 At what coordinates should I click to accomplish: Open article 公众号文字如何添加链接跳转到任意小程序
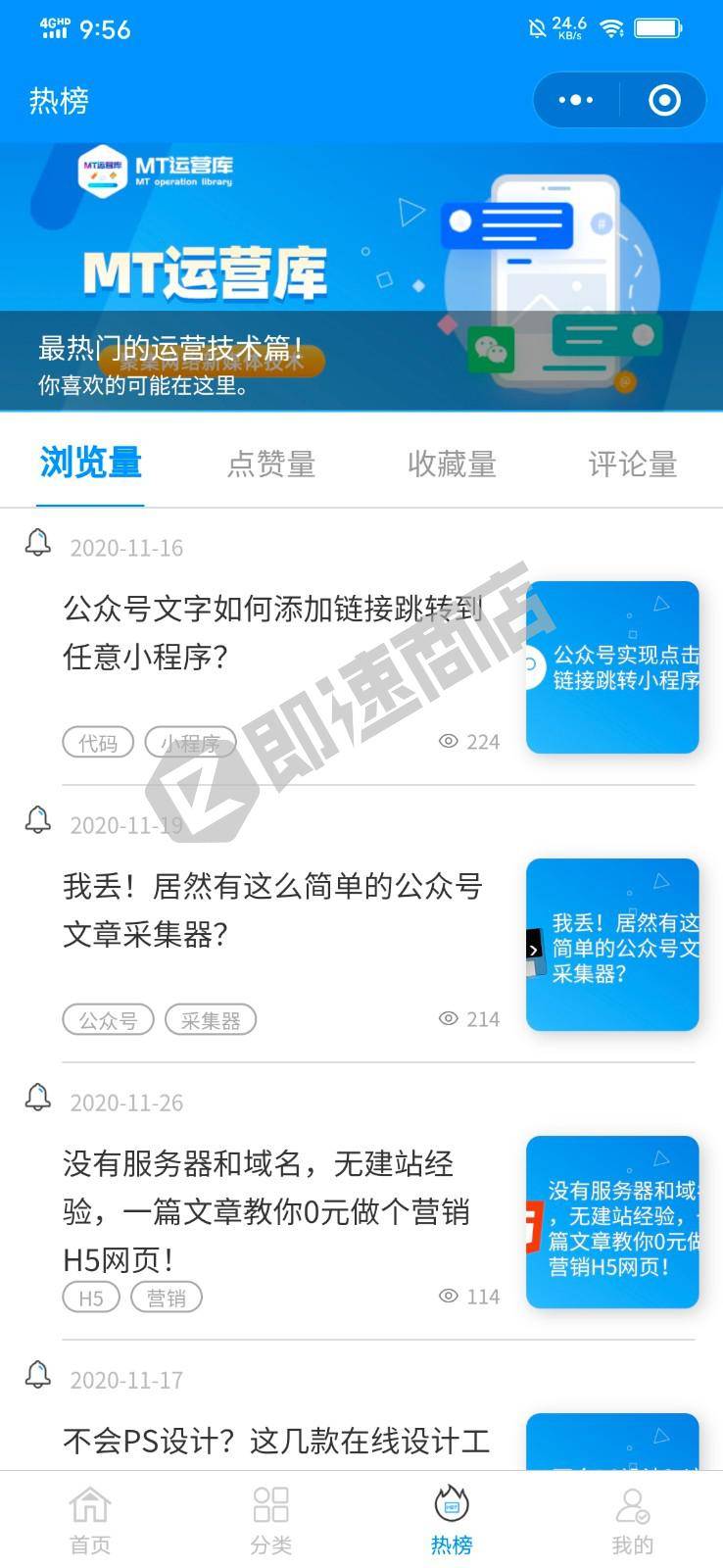pyautogui.click(x=274, y=632)
